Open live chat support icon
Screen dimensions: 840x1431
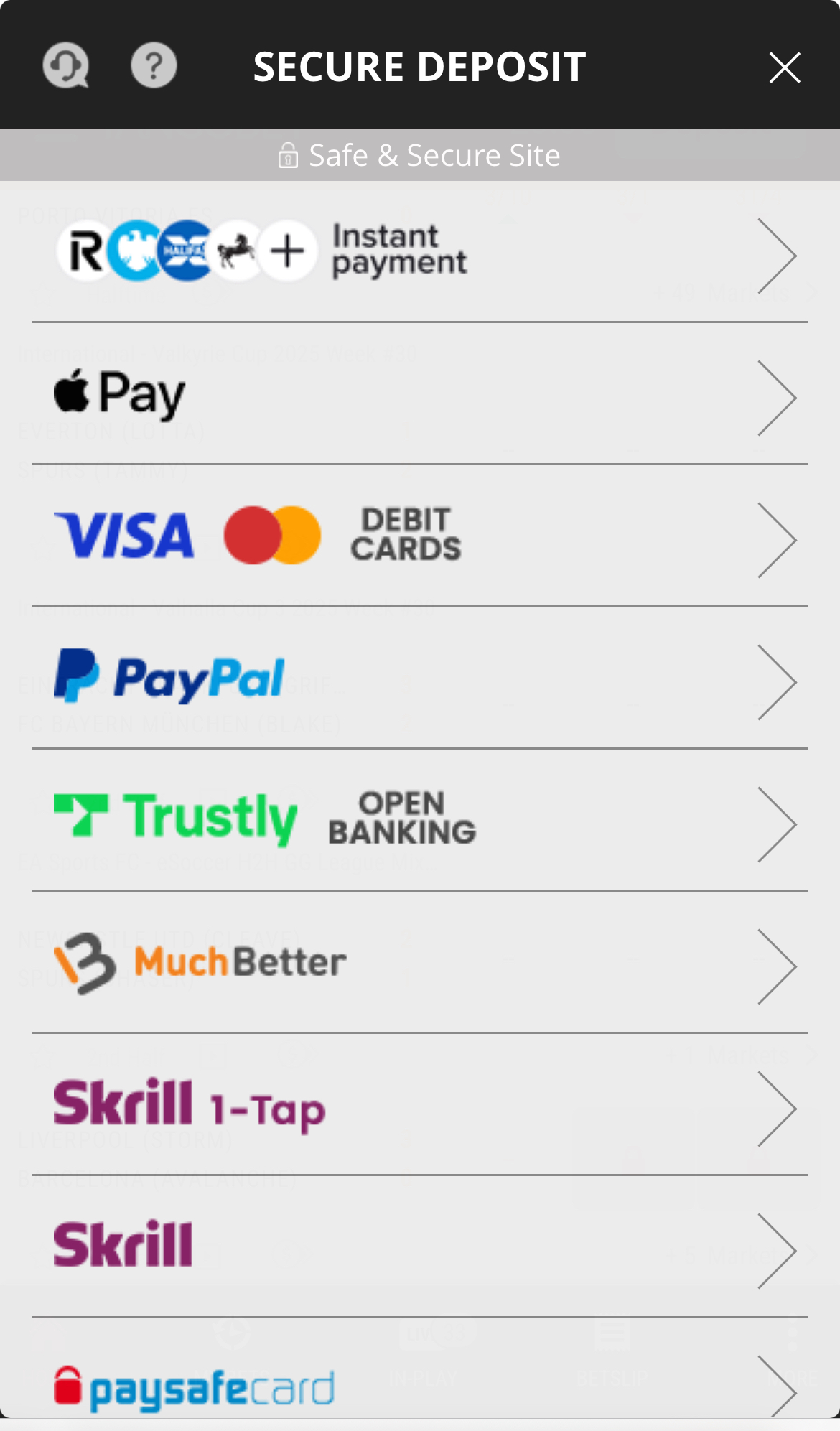[x=65, y=66]
